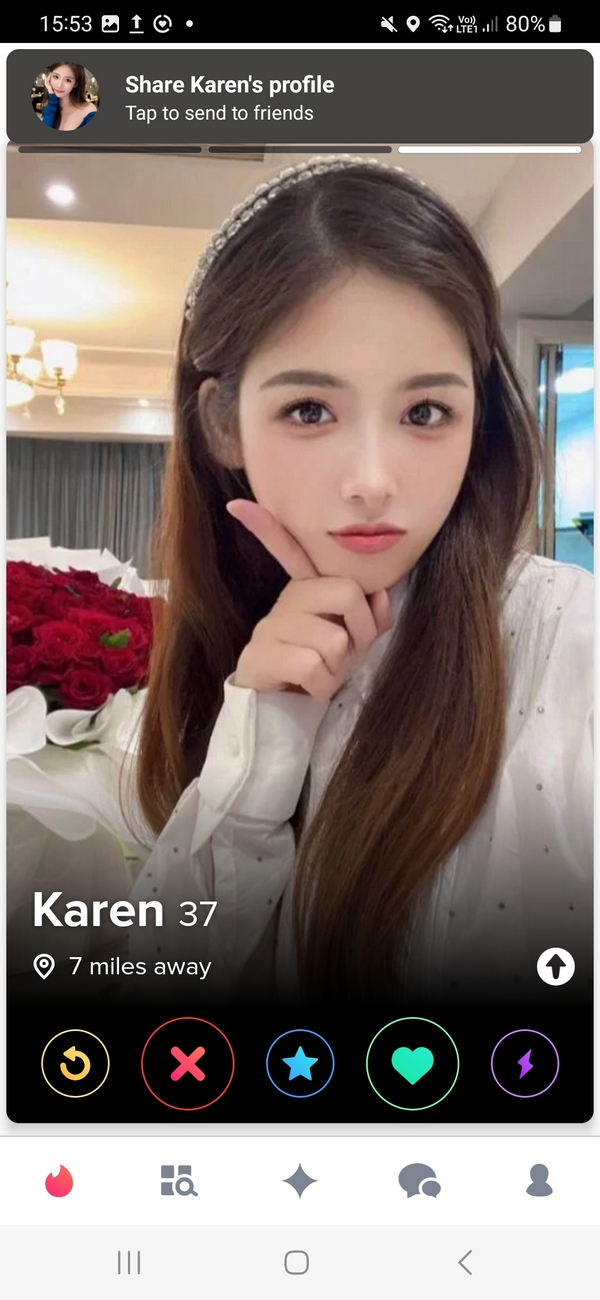This screenshot has width=600, height=1300.
Task: Rewind the last swipe
Action: 75,1065
